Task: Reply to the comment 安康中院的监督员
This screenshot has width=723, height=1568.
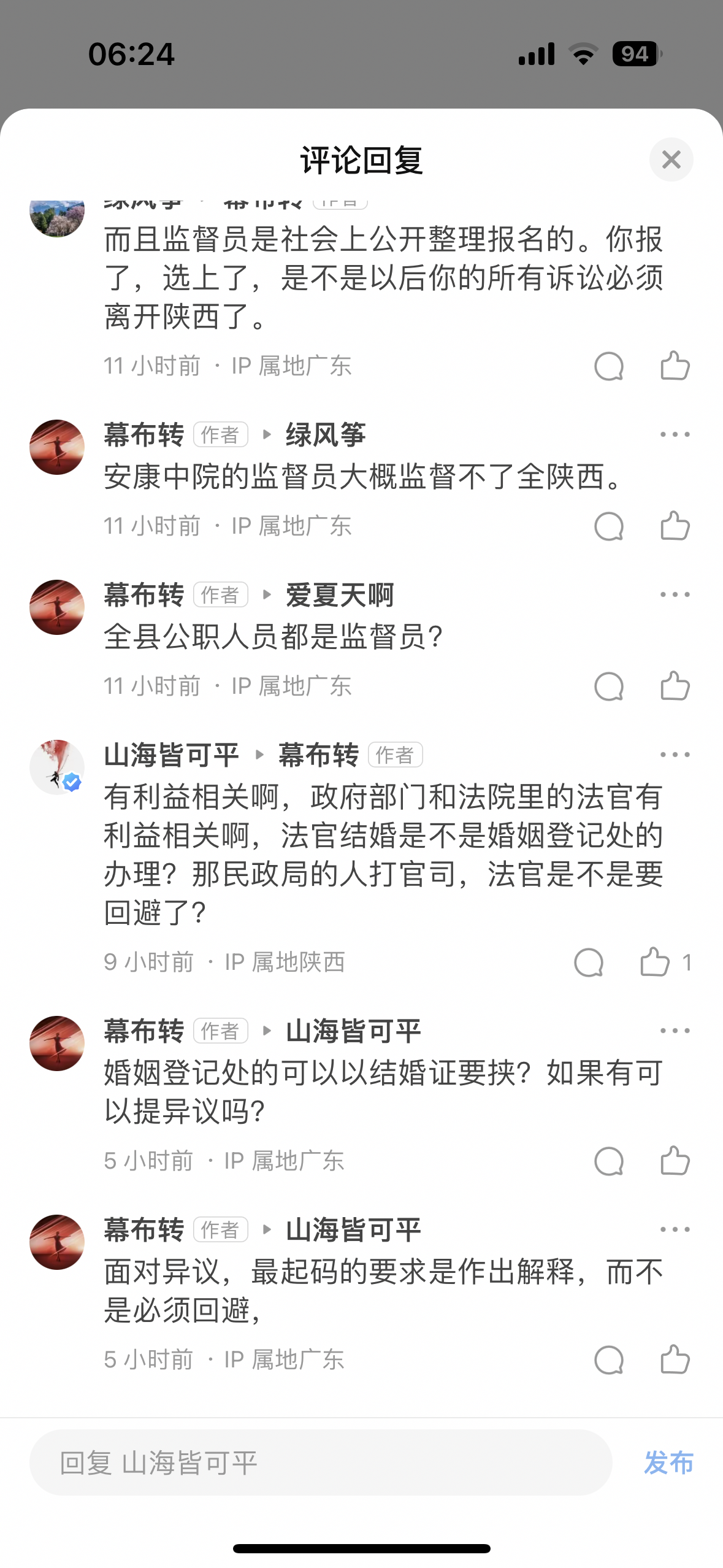Action: [x=608, y=526]
